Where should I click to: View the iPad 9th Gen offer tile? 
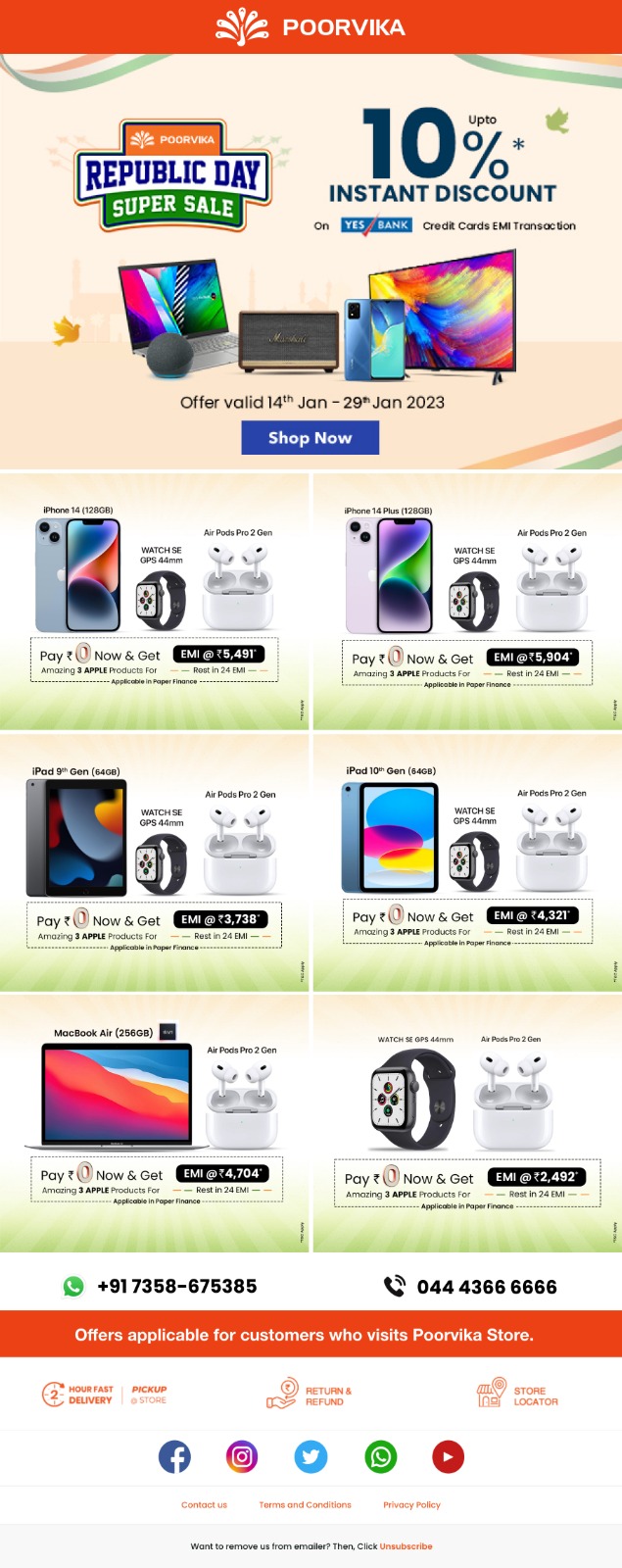point(155,860)
